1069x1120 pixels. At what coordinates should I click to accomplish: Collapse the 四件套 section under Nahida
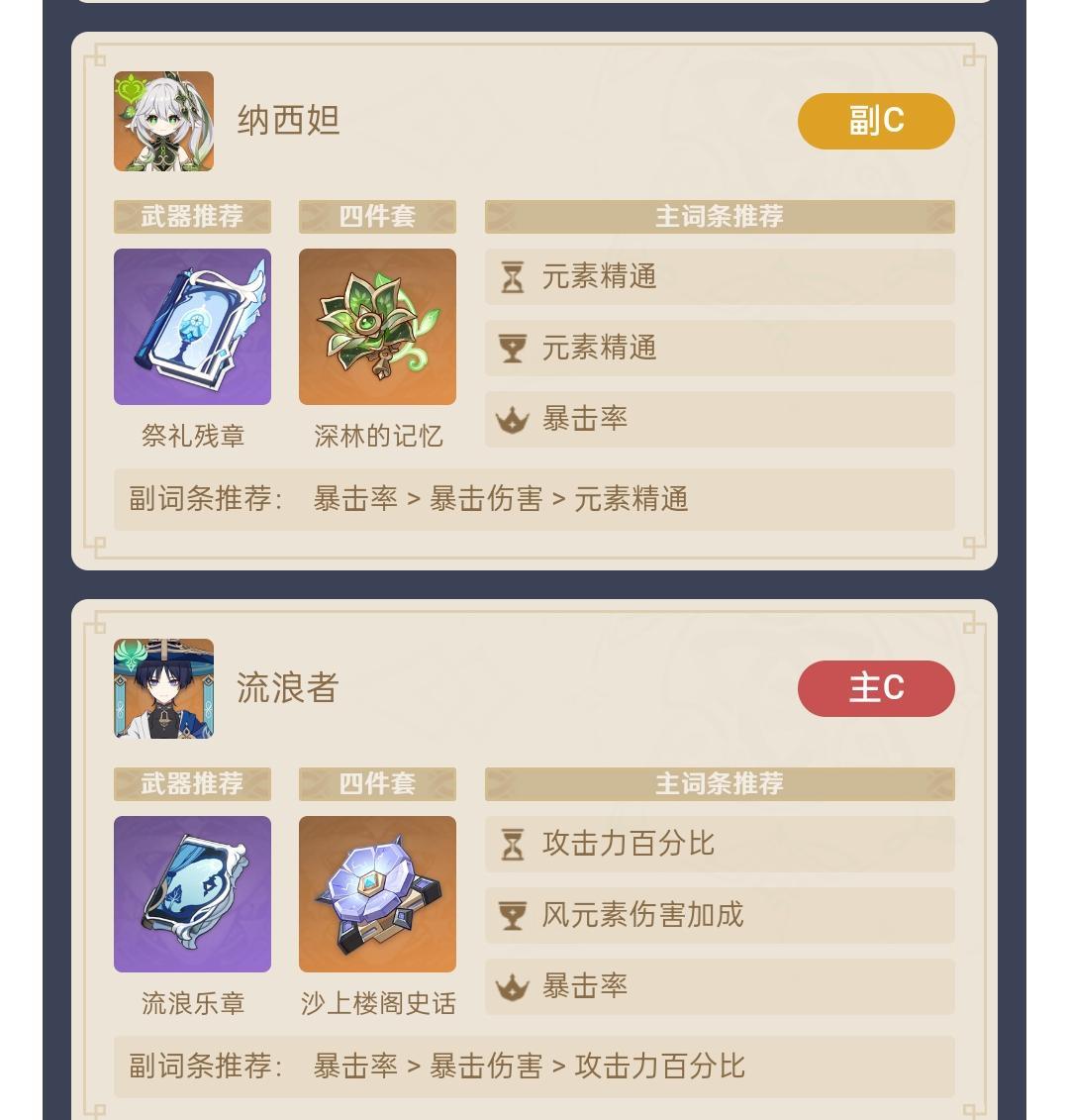coord(377,217)
